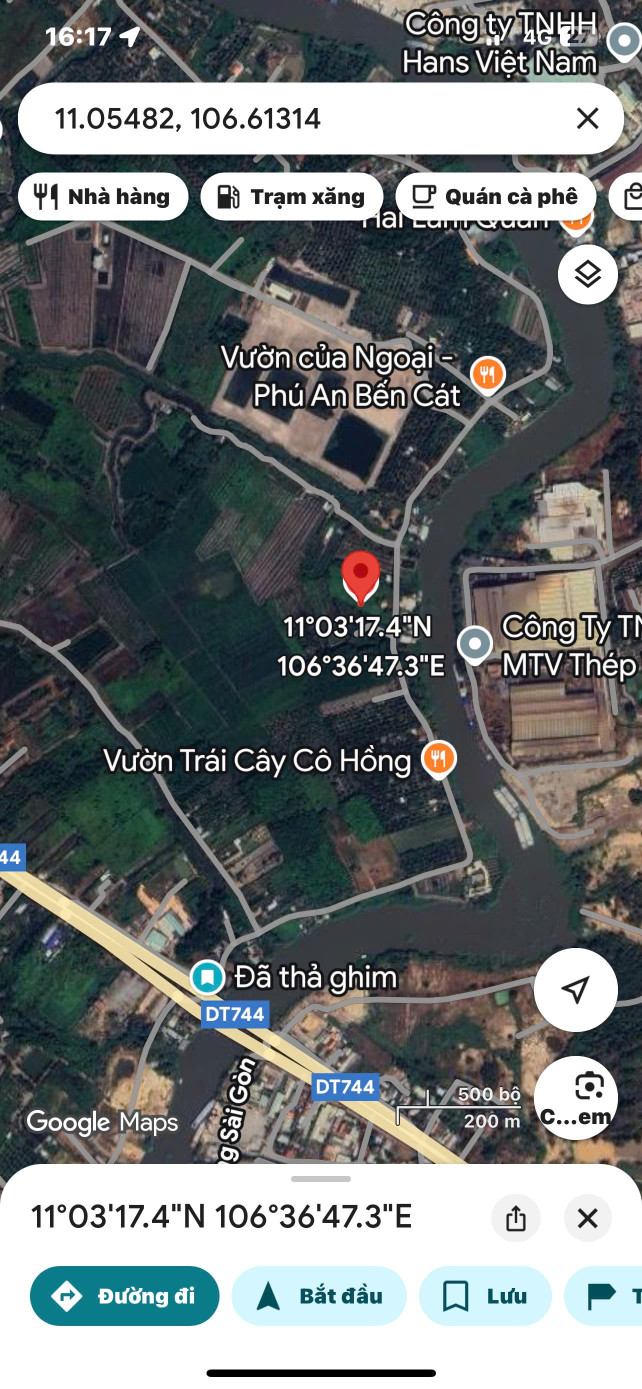The width and height of the screenshot is (642, 1389).
Task: Center map on my location
Action: pos(574,990)
